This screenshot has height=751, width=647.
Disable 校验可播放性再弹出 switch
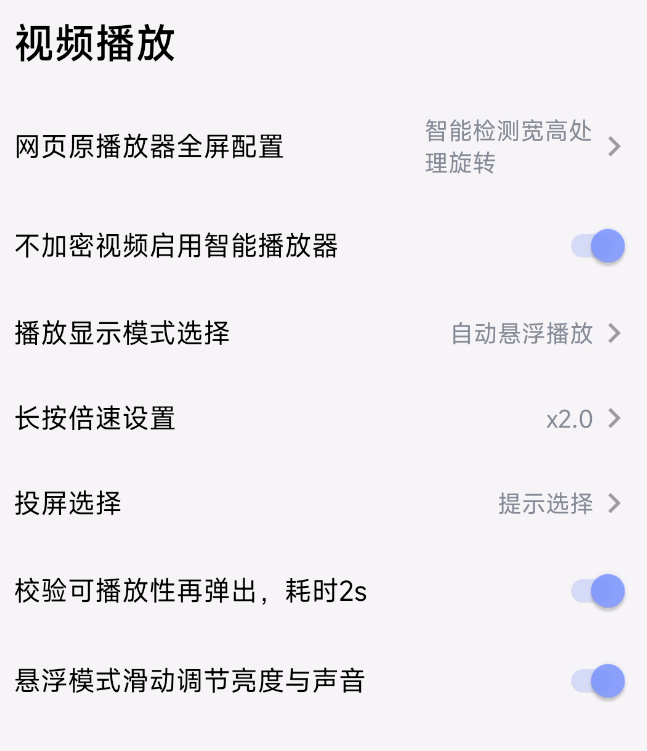[x=598, y=591]
